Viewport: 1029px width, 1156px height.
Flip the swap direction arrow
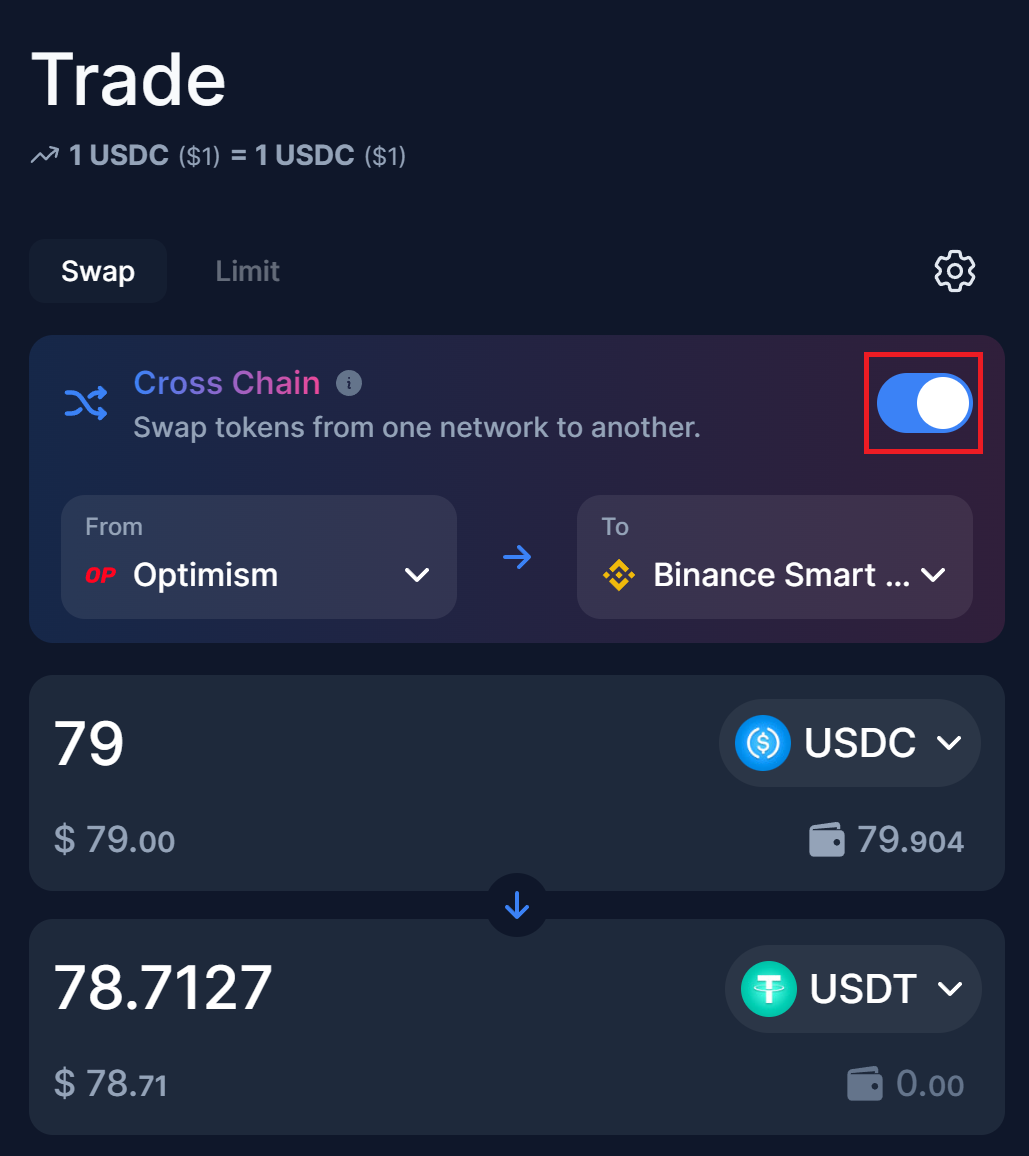(517, 905)
